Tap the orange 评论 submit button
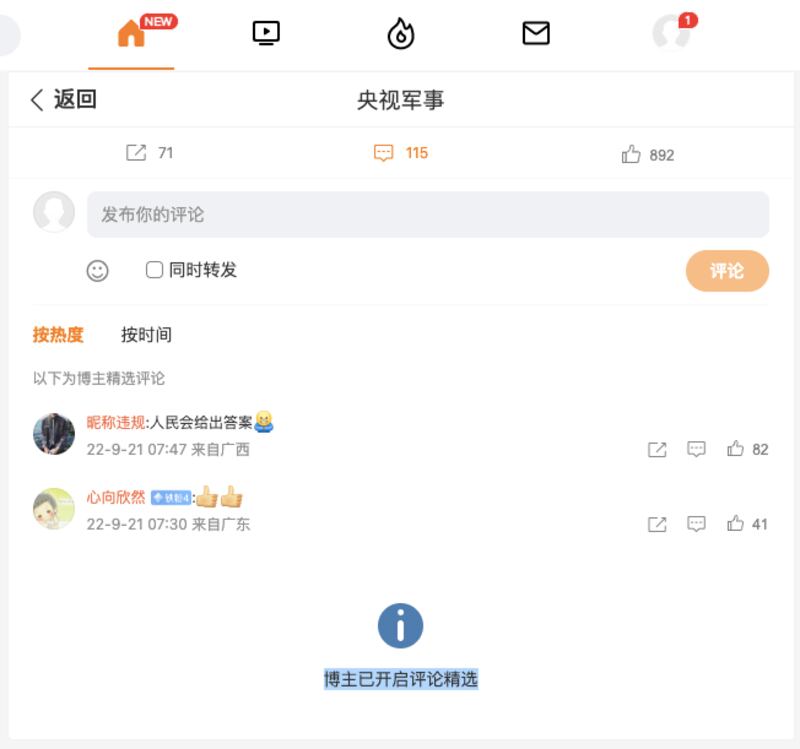The width and height of the screenshot is (800, 749). (x=727, y=271)
